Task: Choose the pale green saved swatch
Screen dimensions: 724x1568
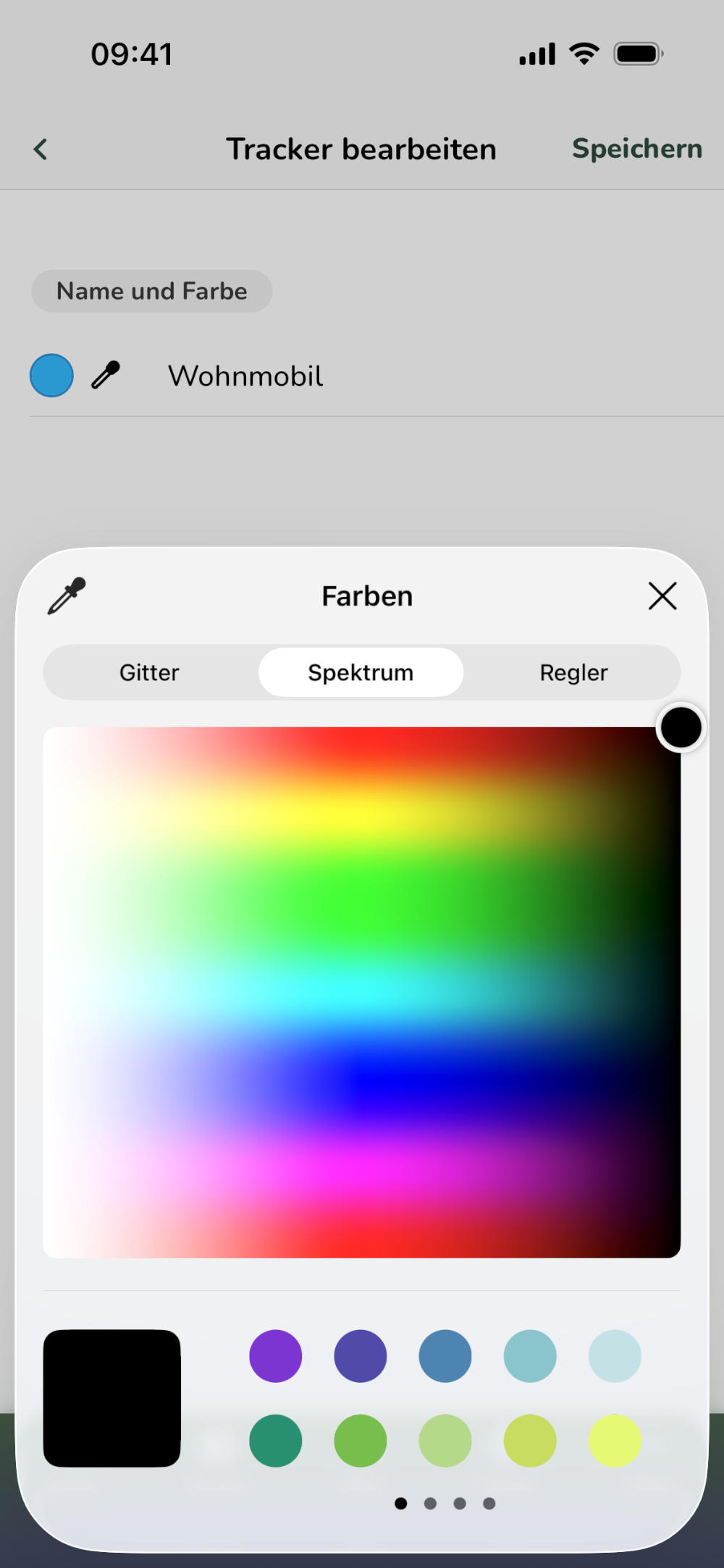Action: click(x=445, y=1441)
